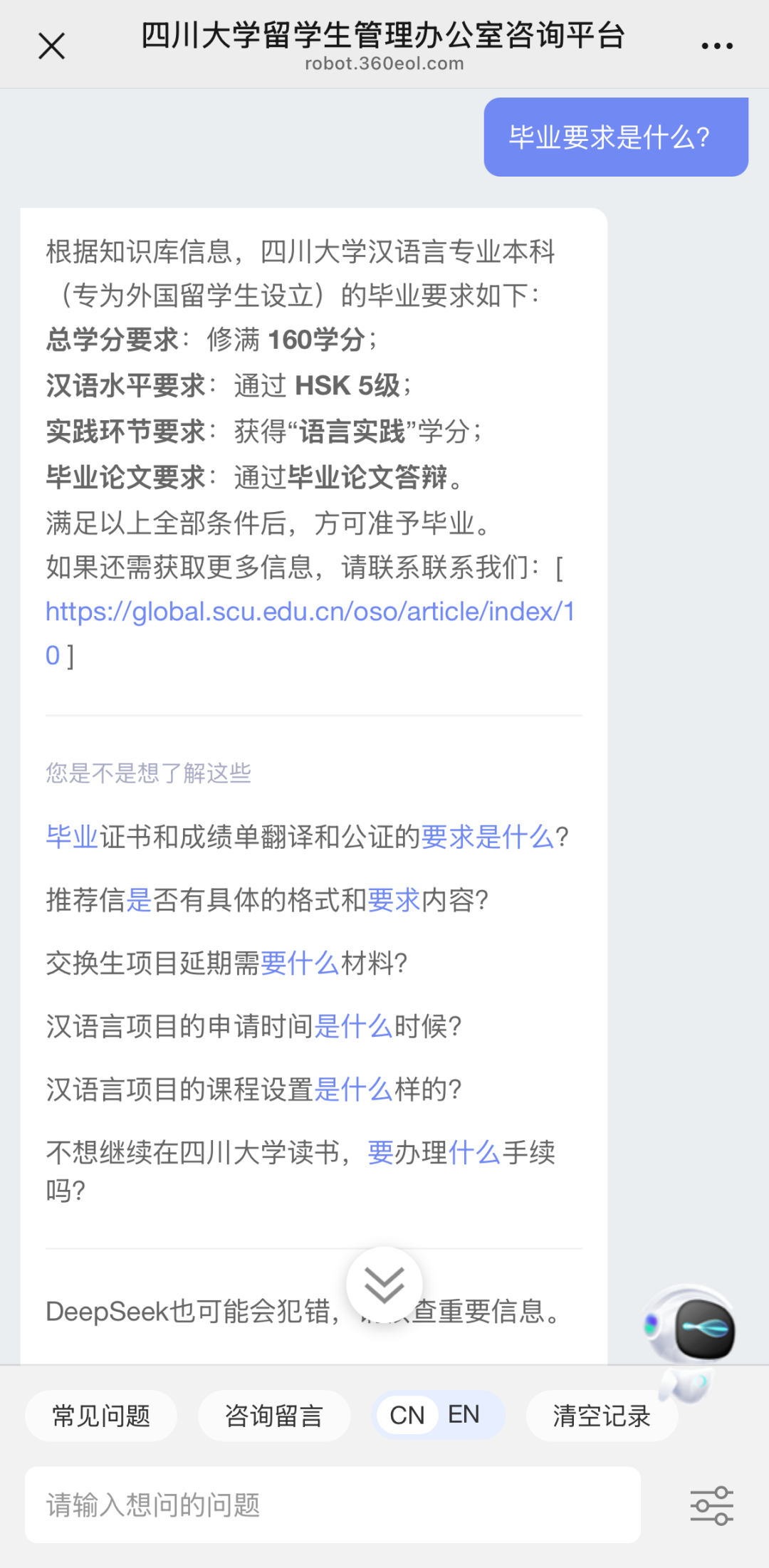Jump to bottom with the double-chevron button
Image resolution: width=769 pixels, height=1568 pixels.
(384, 1285)
